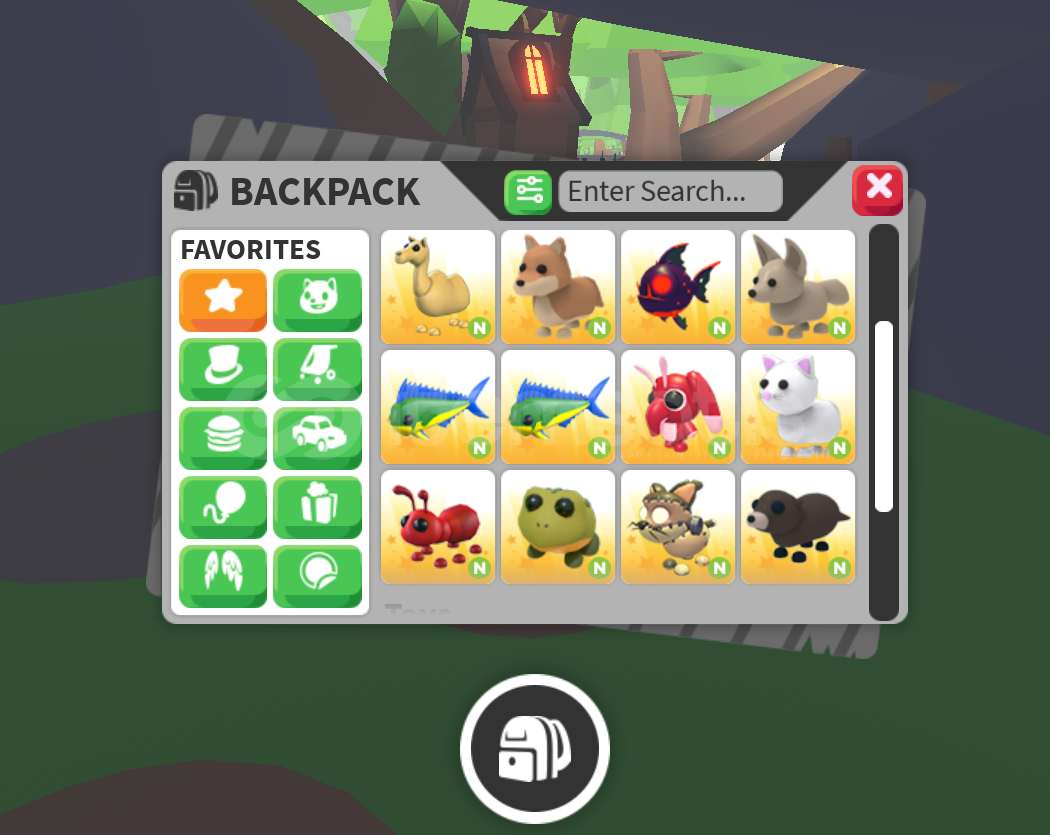The image size is (1050, 835).
Task: Select the dark brown bear pet
Action: tap(798, 526)
